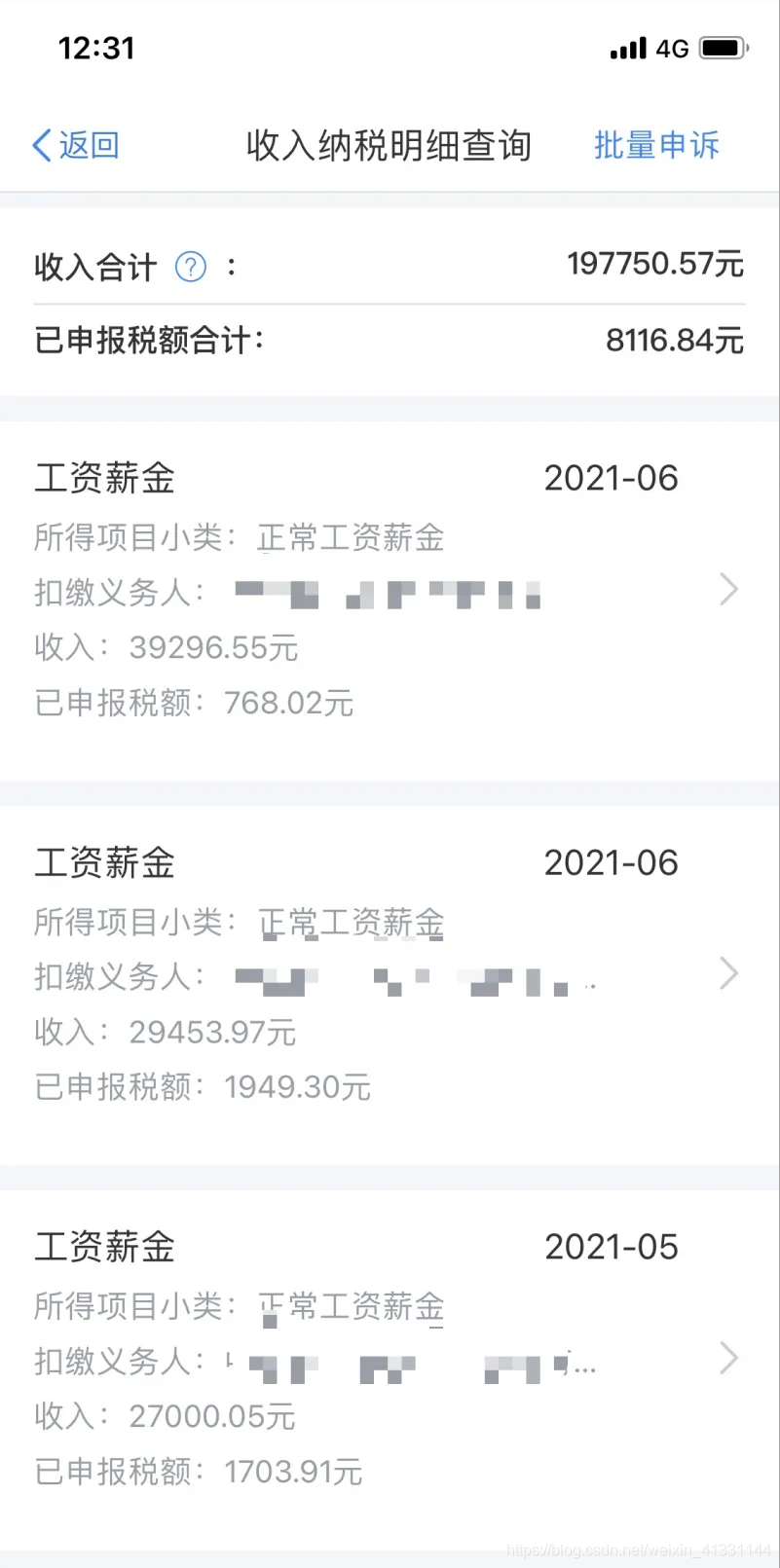Go back using the 返回 button
The height and width of the screenshot is (1568, 780).
coord(76,146)
